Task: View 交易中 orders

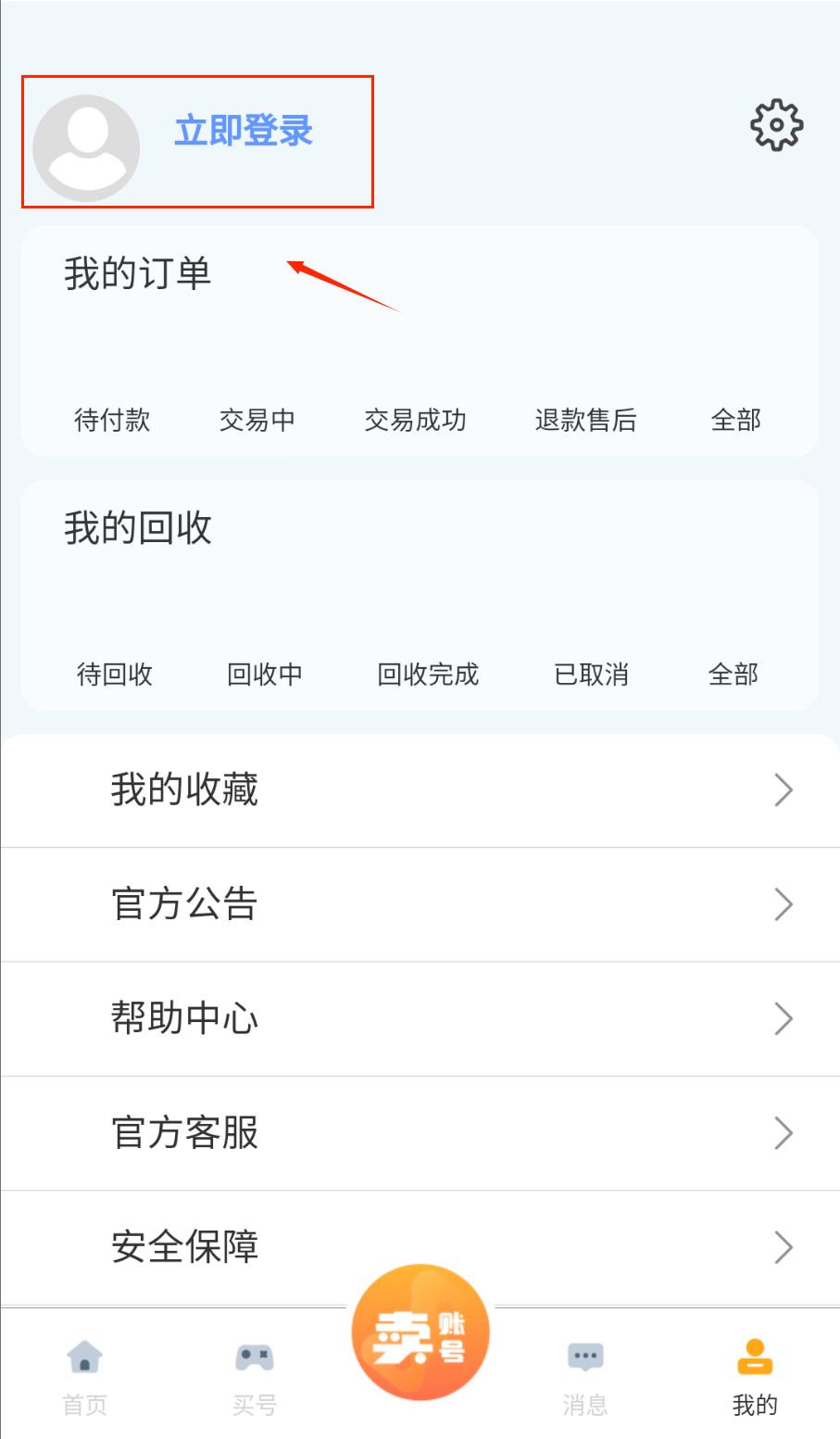Action: coord(257,420)
